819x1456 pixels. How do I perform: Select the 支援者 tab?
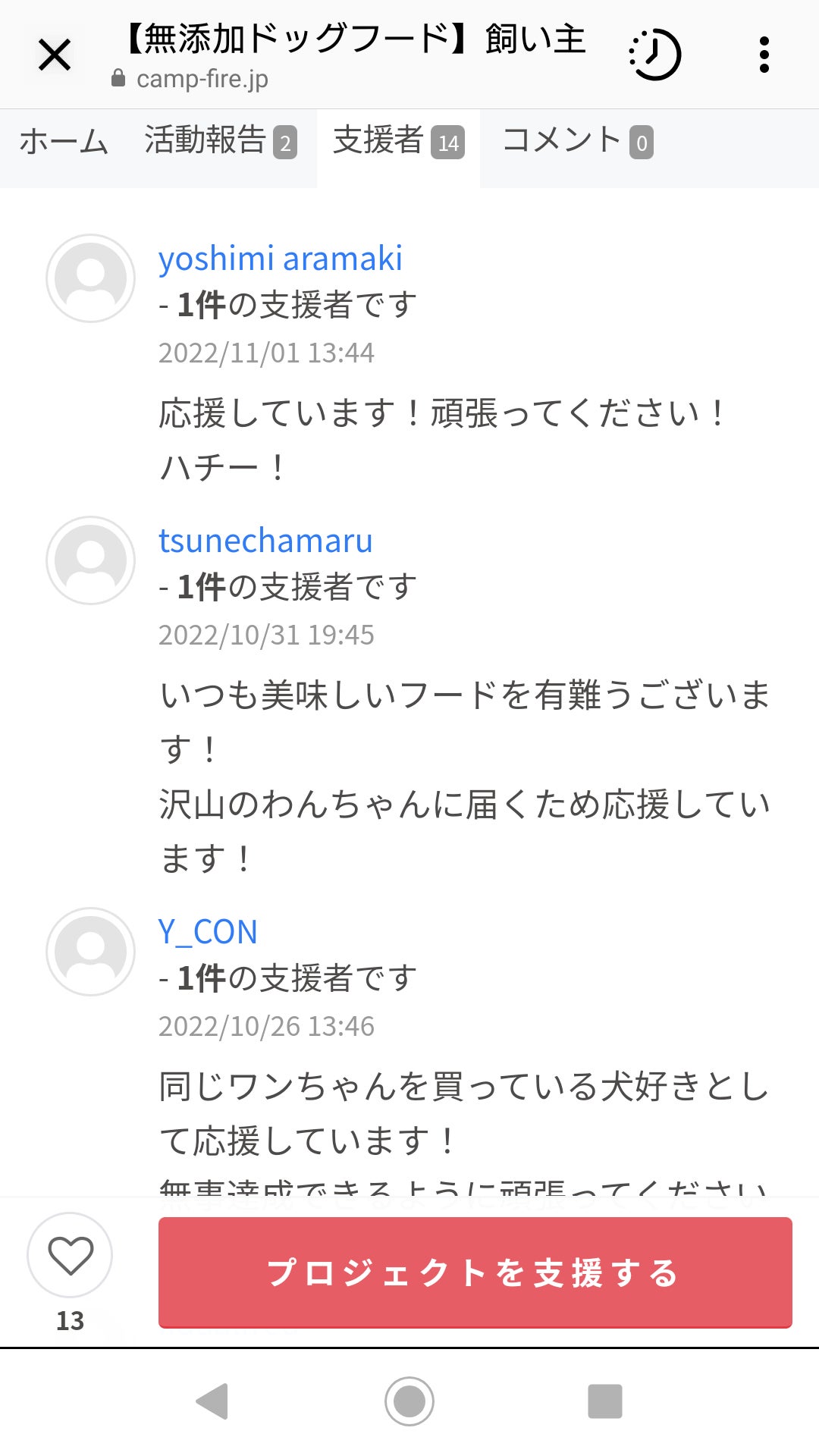pyautogui.click(x=398, y=142)
